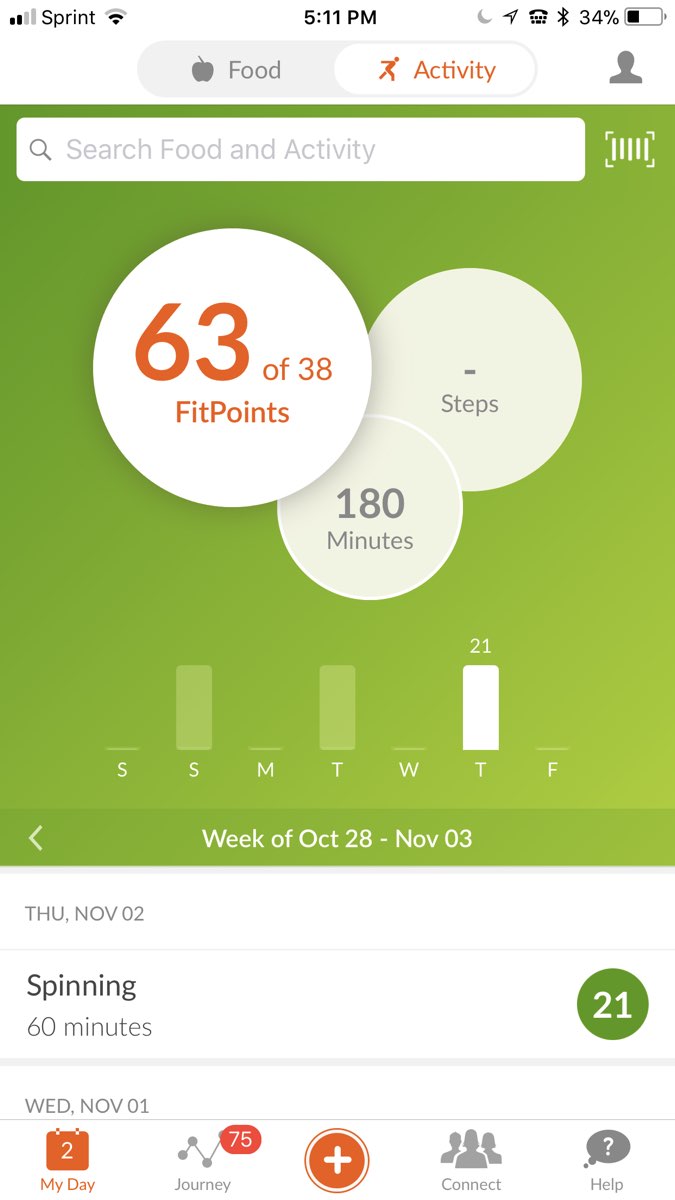Open the My Day tab

(x=67, y=1160)
